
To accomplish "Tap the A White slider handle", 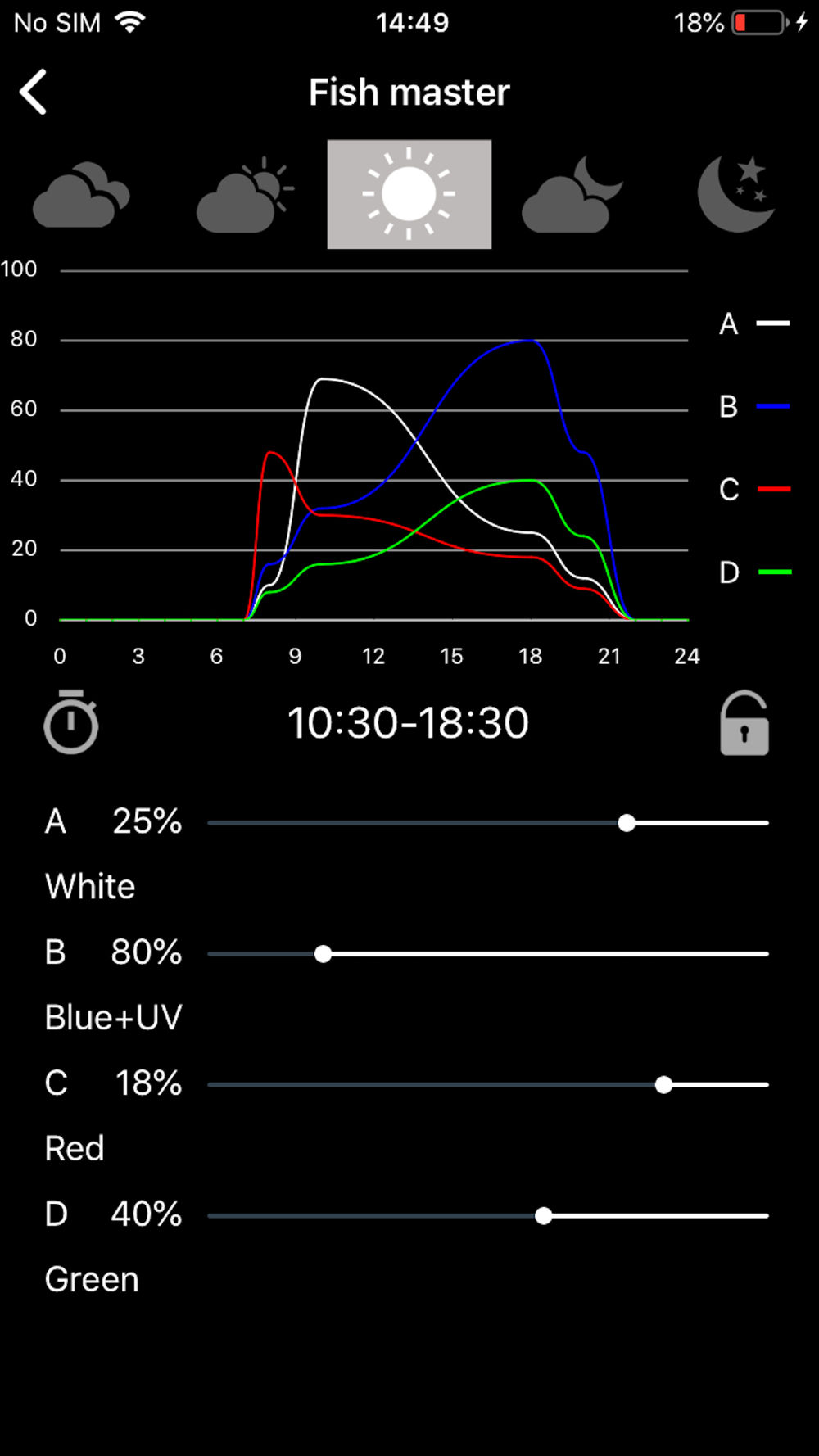I will [627, 823].
